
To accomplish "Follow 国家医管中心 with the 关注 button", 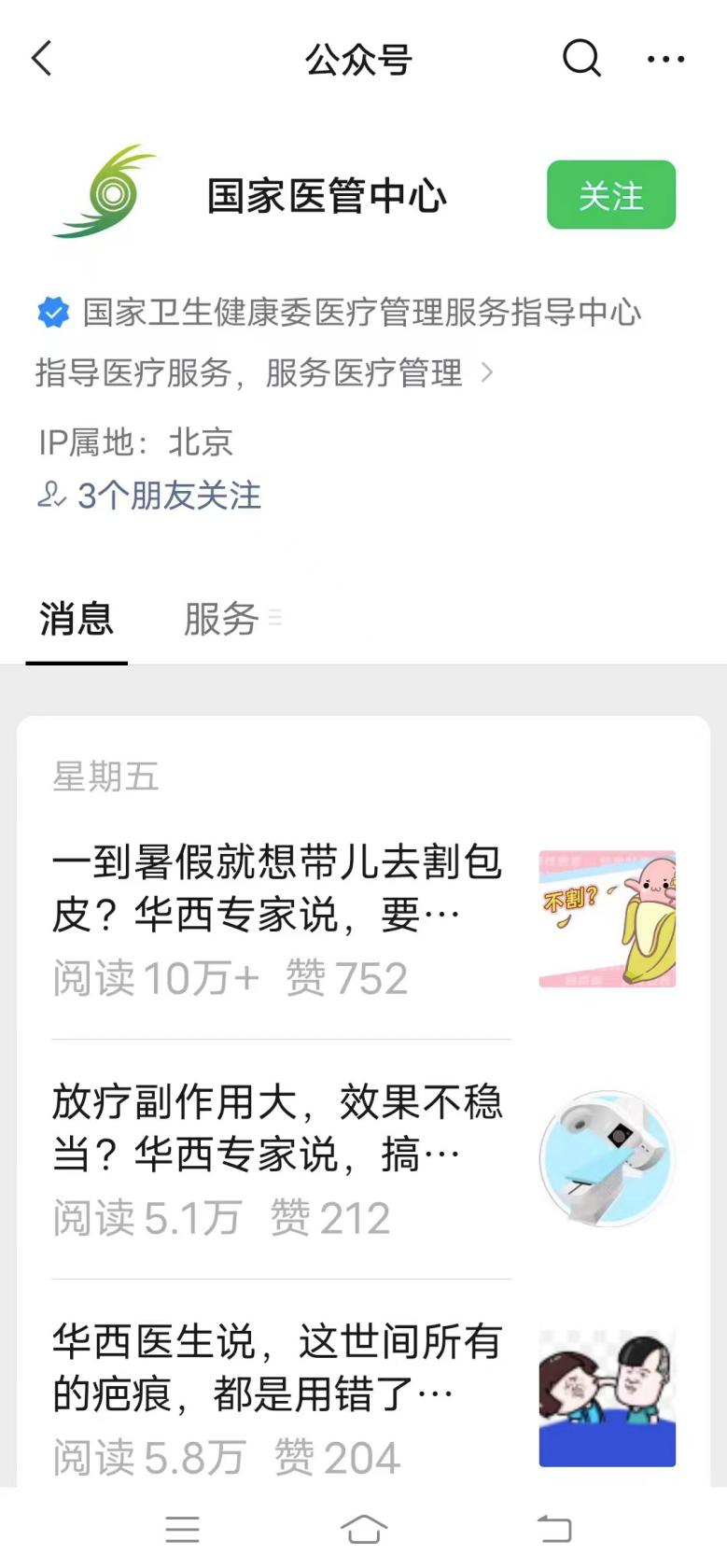I will click(x=610, y=195).
